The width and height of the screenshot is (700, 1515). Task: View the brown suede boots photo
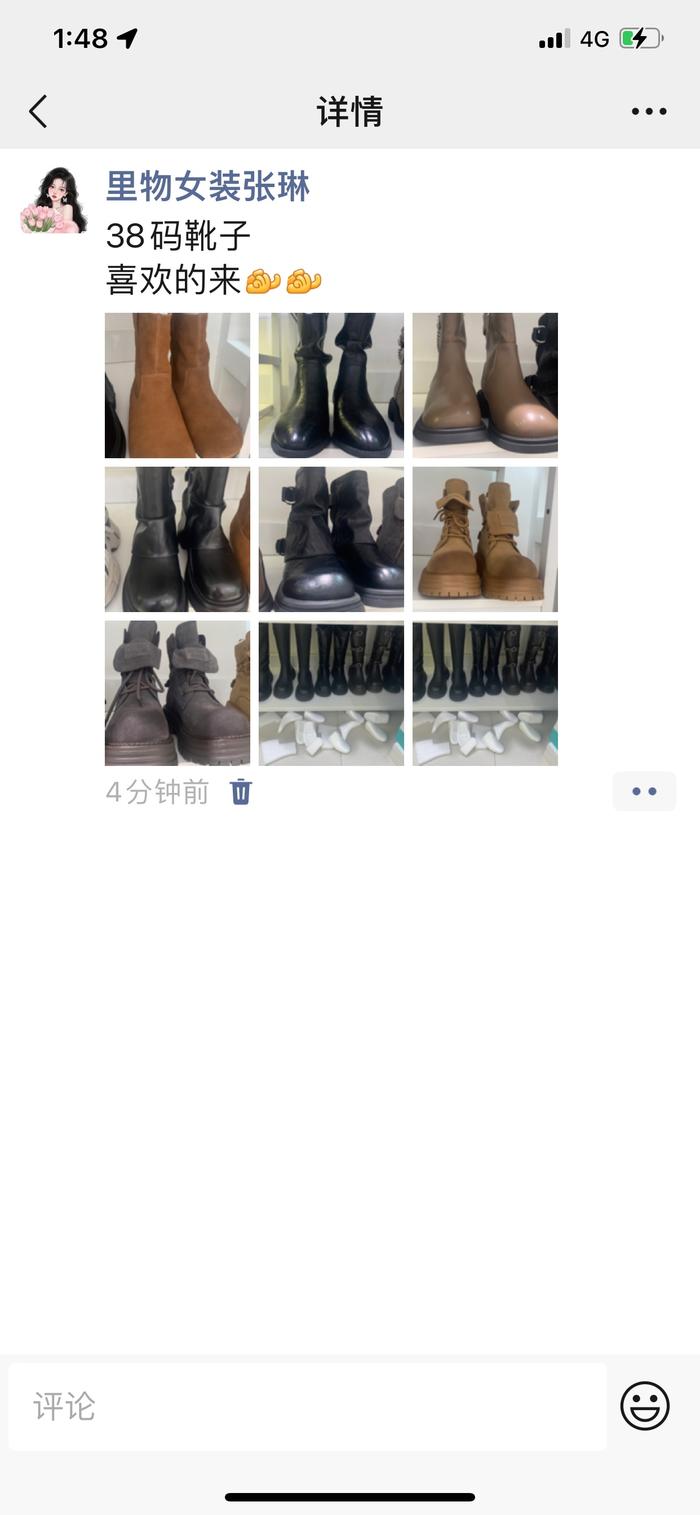pos(178,385)
